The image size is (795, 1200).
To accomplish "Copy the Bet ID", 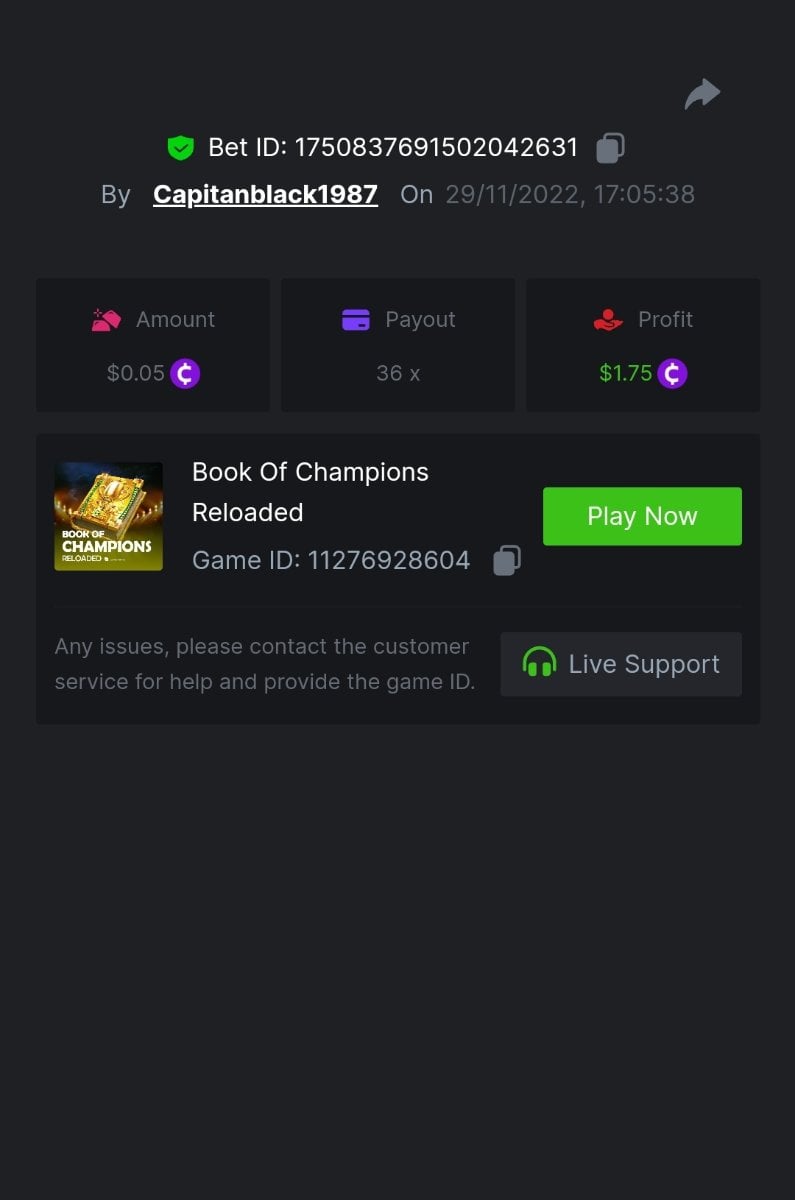I will click(610, 148).
